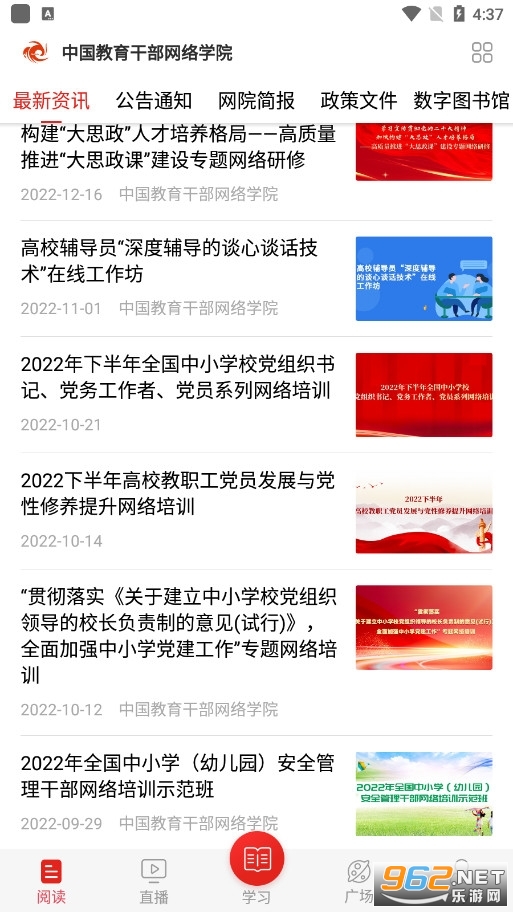513x912 pixels.
Task: Open the 2022年下半年全国中小学校党组织书记 training article
Action: pos(256,394)
